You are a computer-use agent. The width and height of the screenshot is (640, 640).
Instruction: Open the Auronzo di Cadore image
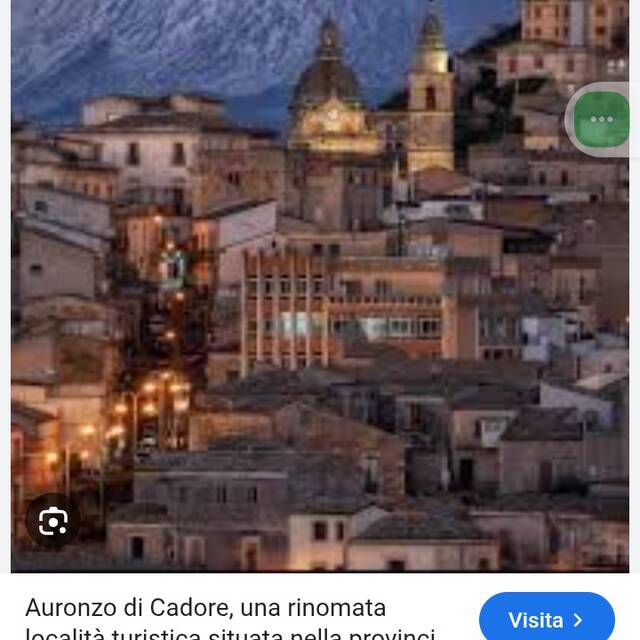pos(320,300)
